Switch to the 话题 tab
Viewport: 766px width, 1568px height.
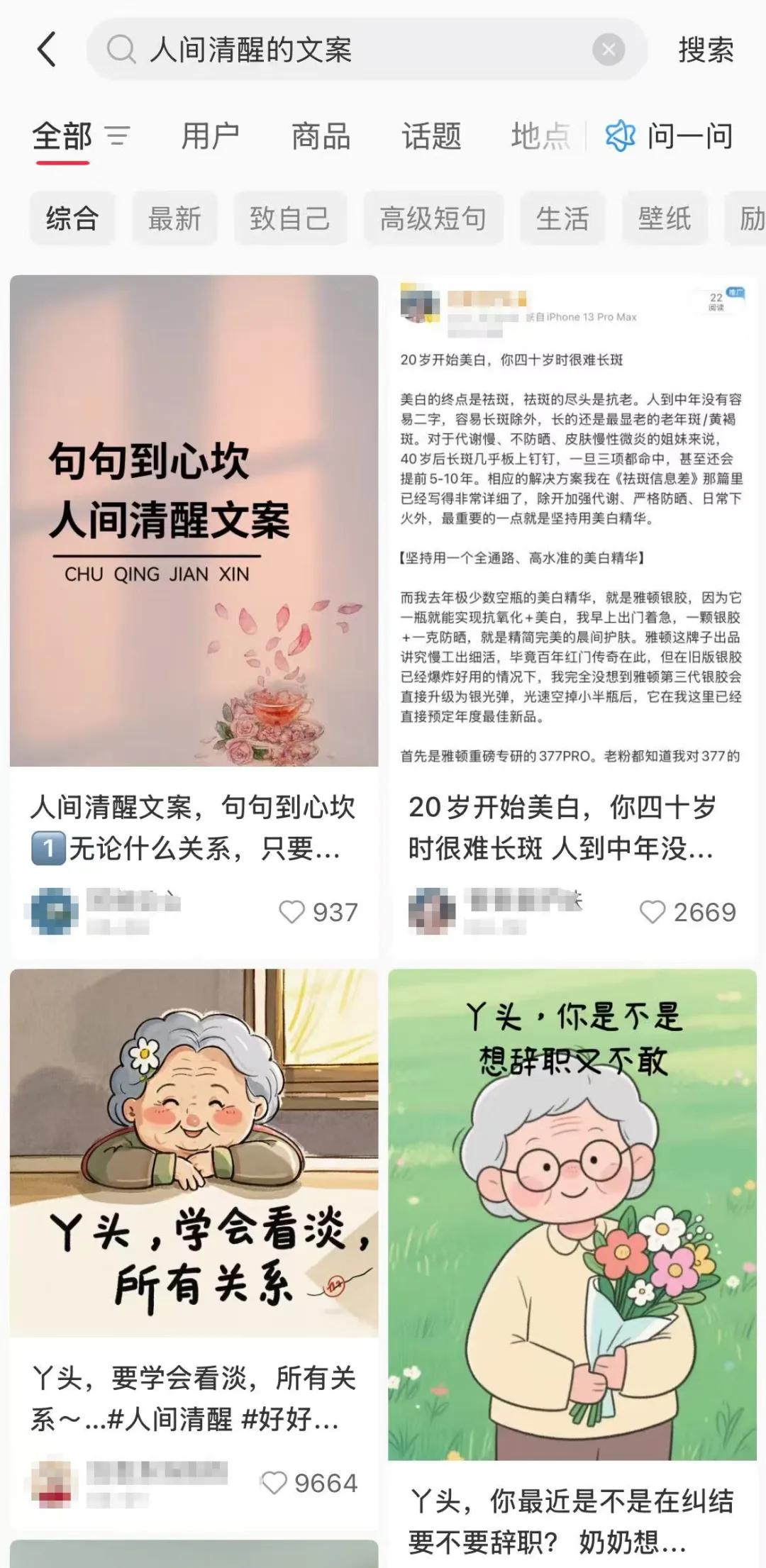431,135
